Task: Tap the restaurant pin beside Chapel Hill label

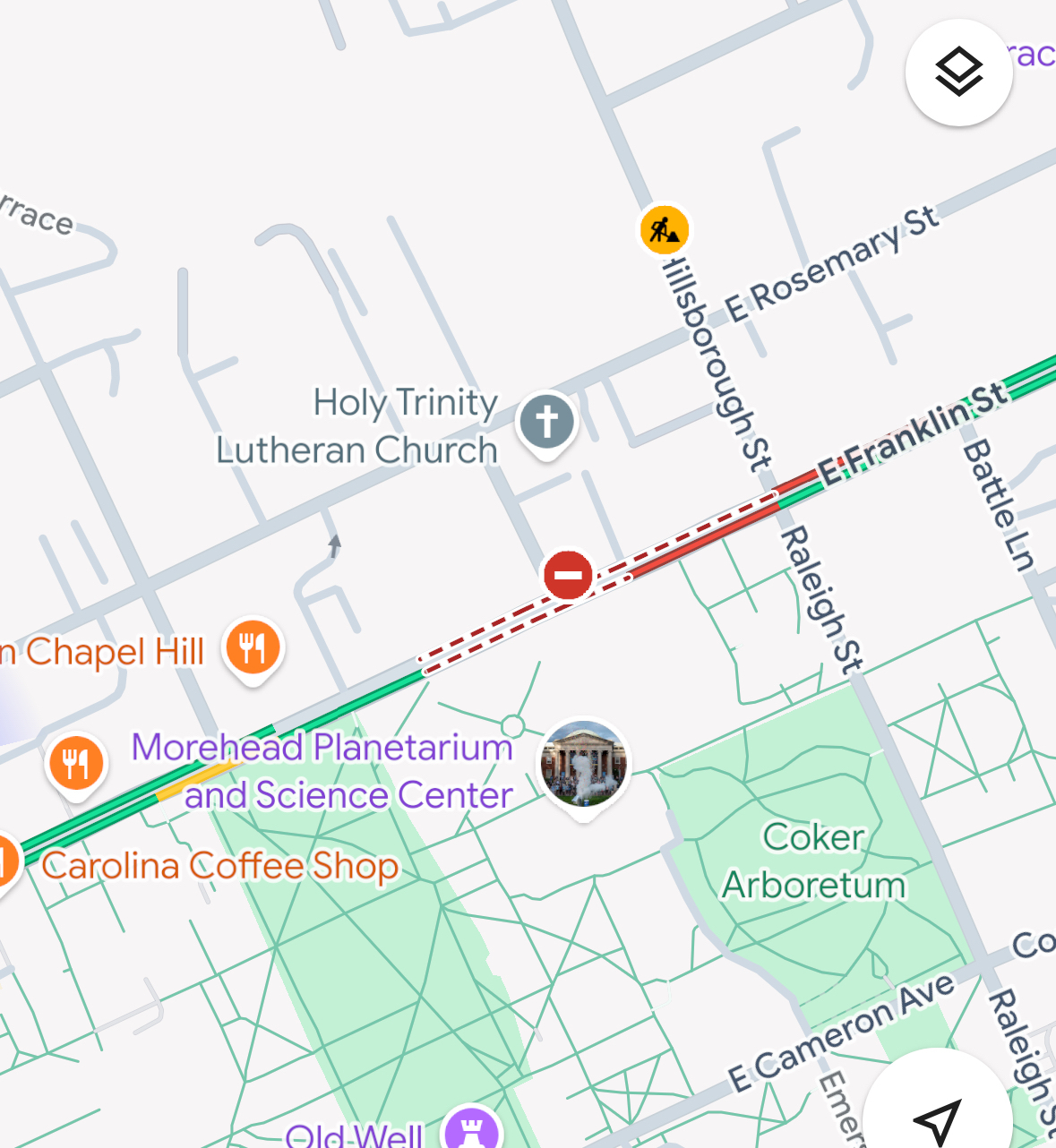Action: pyautogui.click(x=253, y=647)
